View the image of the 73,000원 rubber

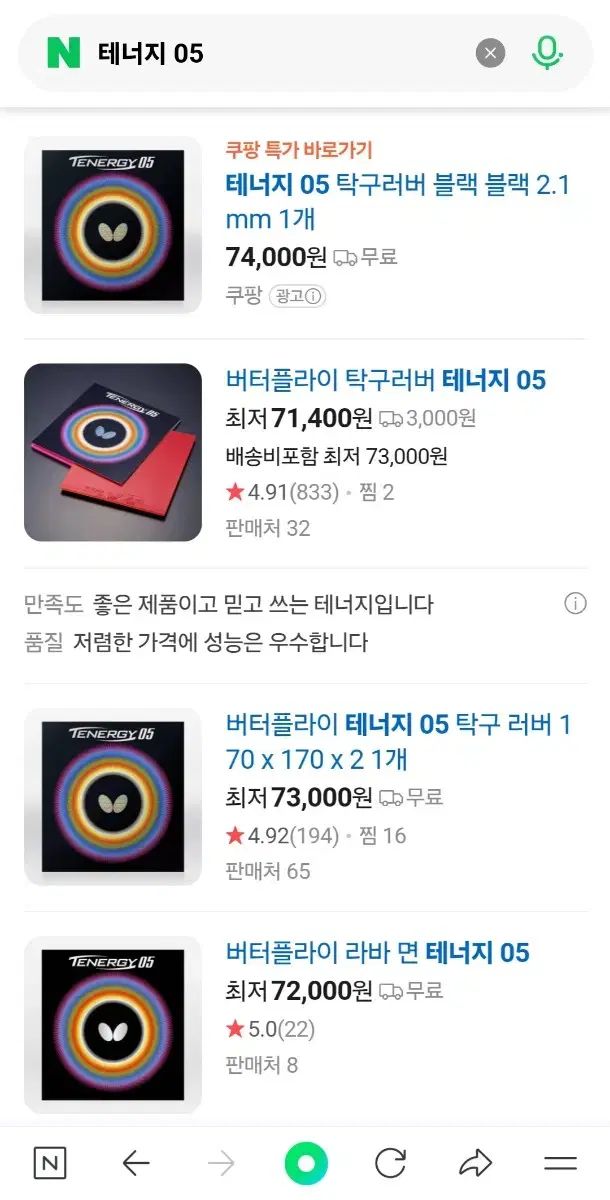click(113, 797)
